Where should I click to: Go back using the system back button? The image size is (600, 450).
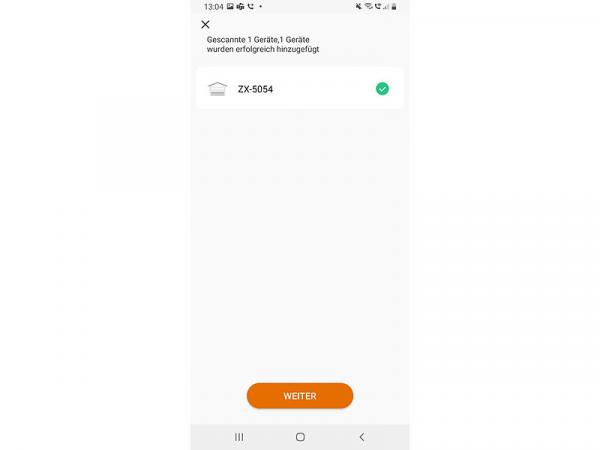tap(361, 437)
